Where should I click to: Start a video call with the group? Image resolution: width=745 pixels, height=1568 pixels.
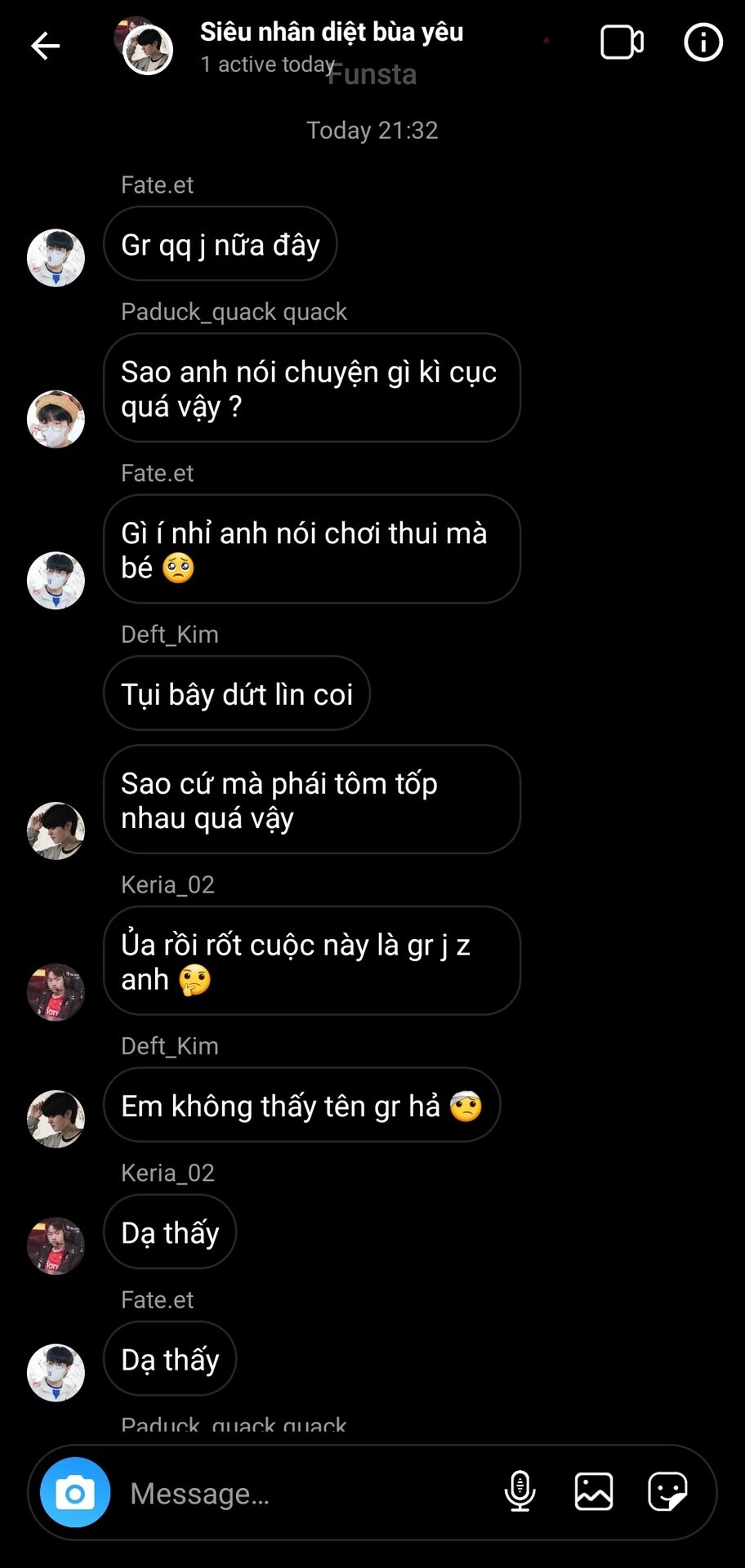point(622,43)
